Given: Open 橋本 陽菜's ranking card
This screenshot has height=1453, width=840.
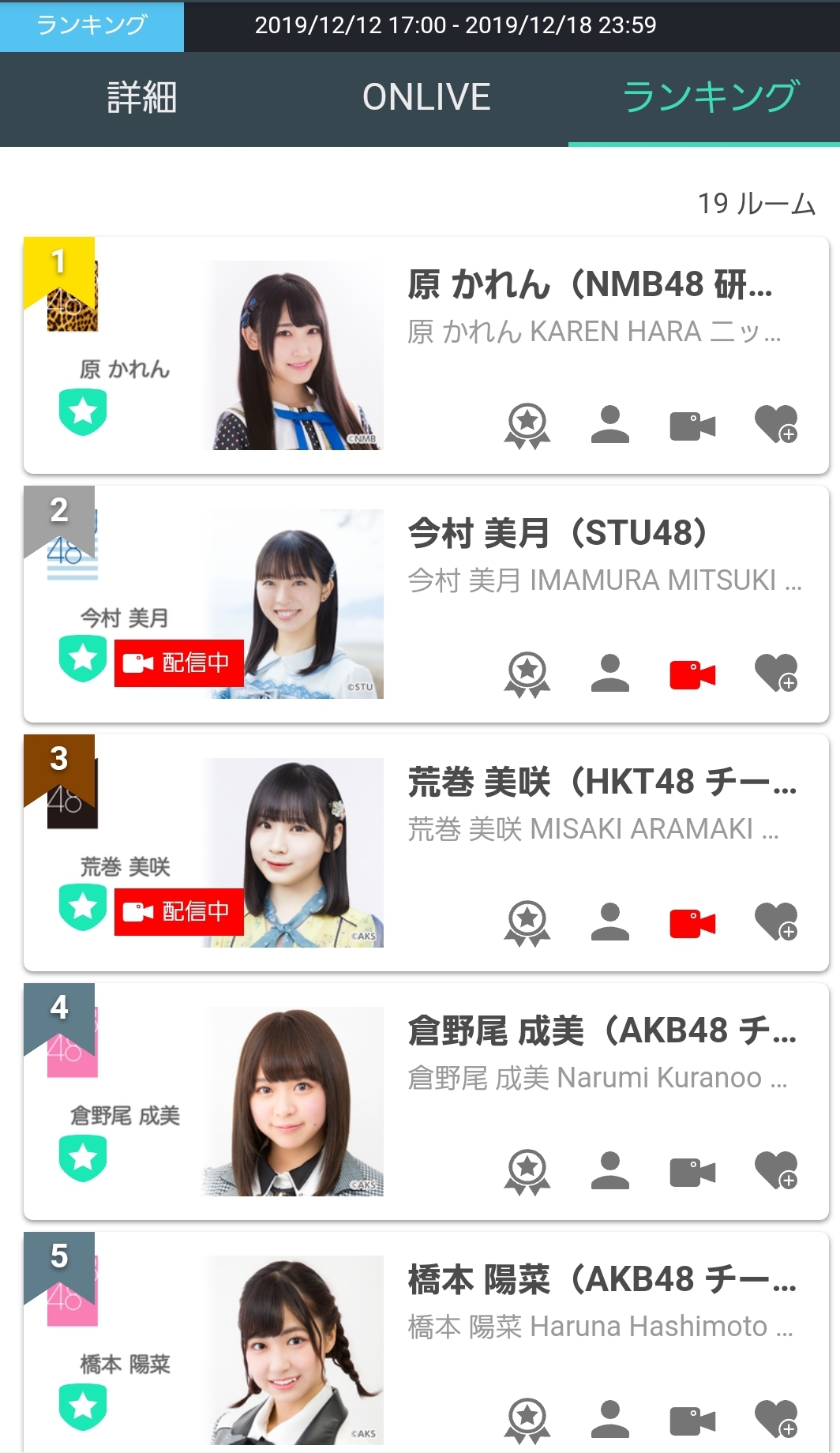Looking at the screenshot, I should click(426, 1342).
